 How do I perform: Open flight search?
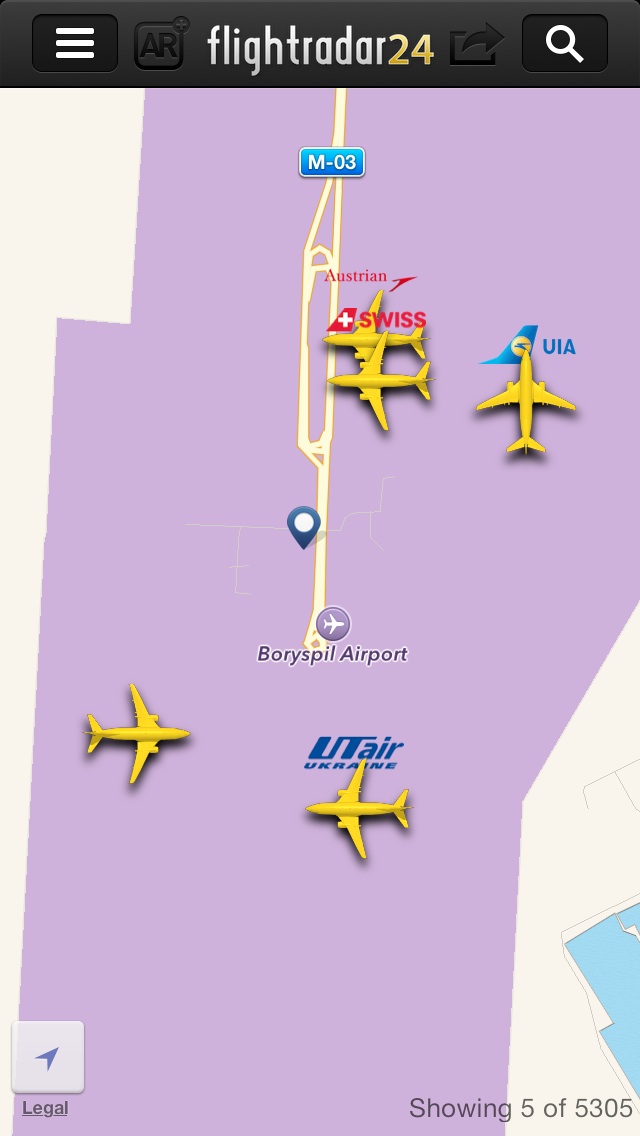[x=564, y=43]
